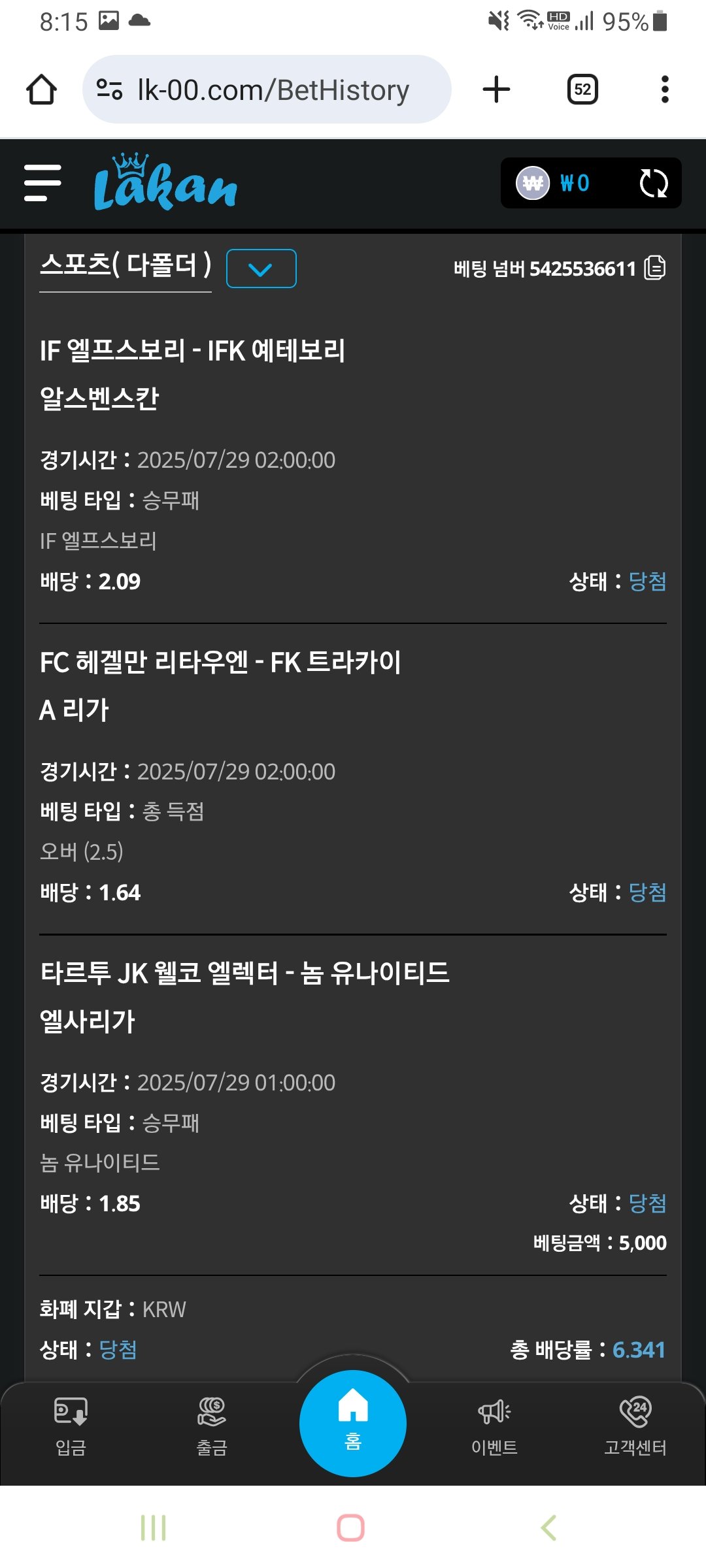The image size is (706, 1568).
Task: Open the system recent apps
Action: point(154,1527)
